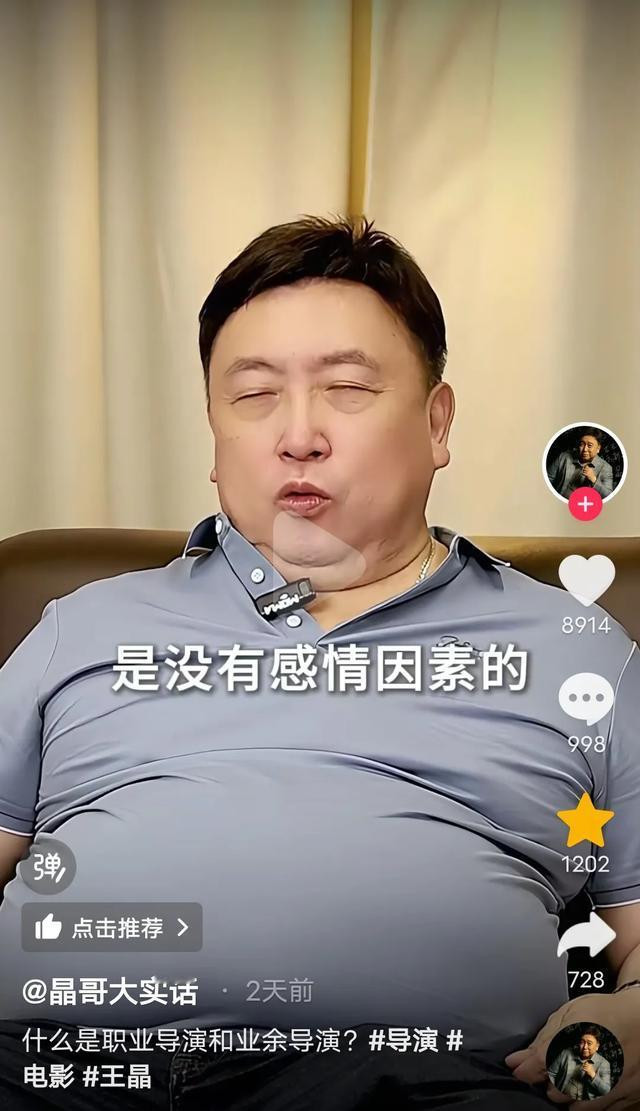This screenshot has height=1111, width=640.
Task: Open the creator's profile avatar
Action: 585,464
